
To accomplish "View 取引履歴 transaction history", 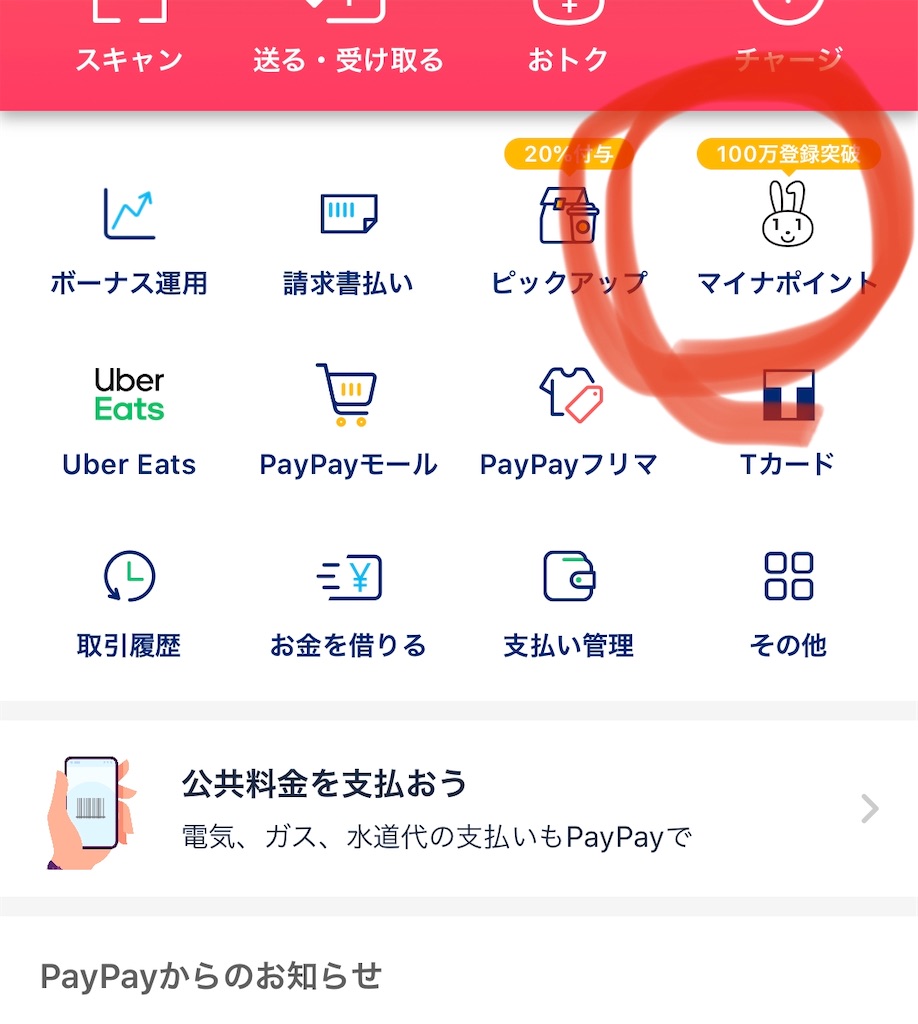I will [x=129, y=600].
